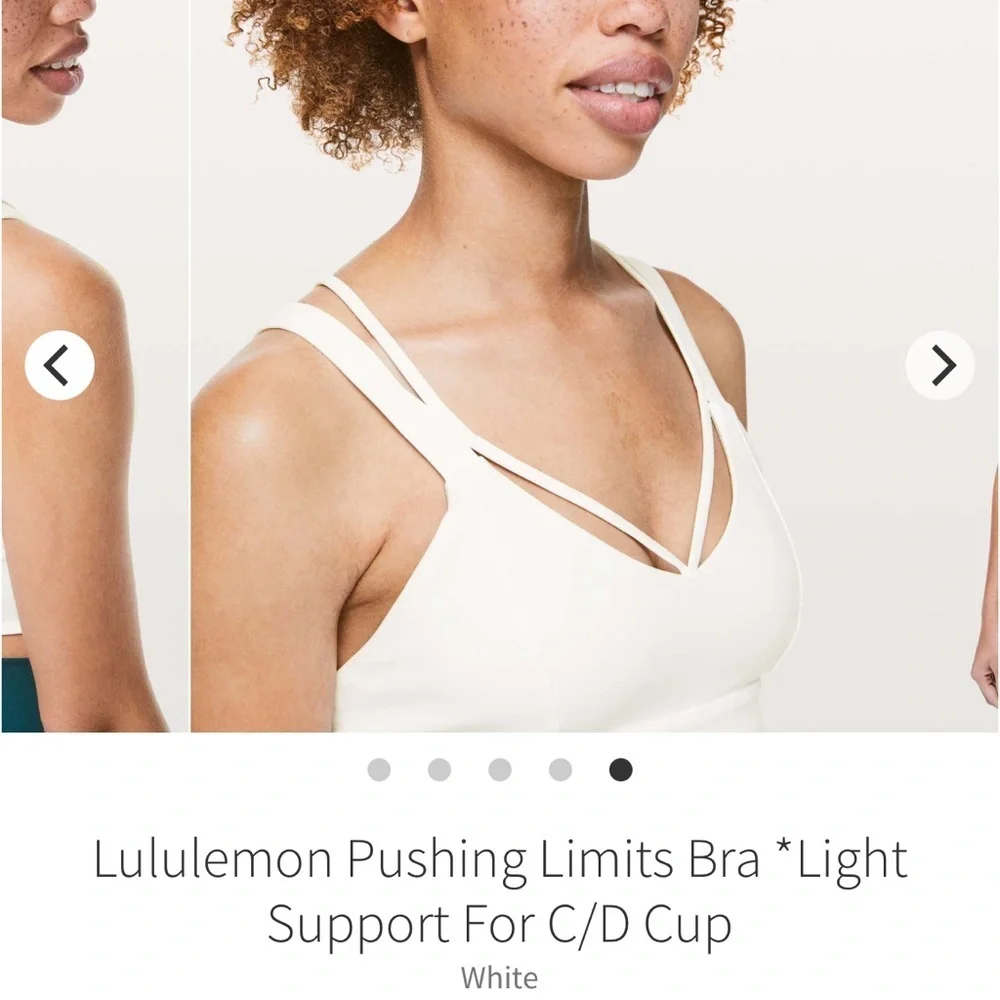The height and width of the screenshot is (1000, 1000).
Task: Jump to the first photo indicator dot
Action: click(x=379, y=770)
